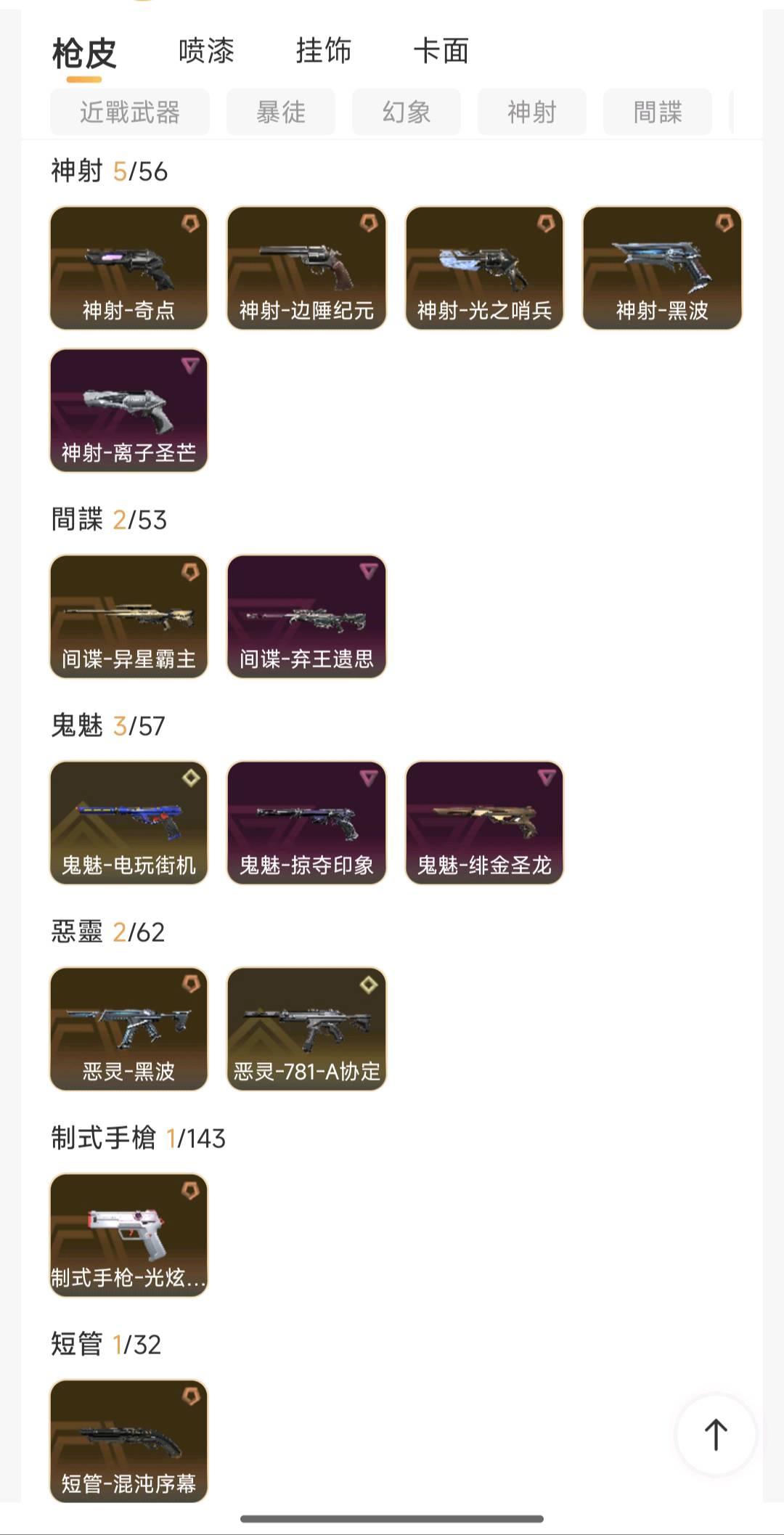Select the 間諜 filter chip
This screenshot has width=784, height=1535.
pyautogui.click(x=658, y=112)
